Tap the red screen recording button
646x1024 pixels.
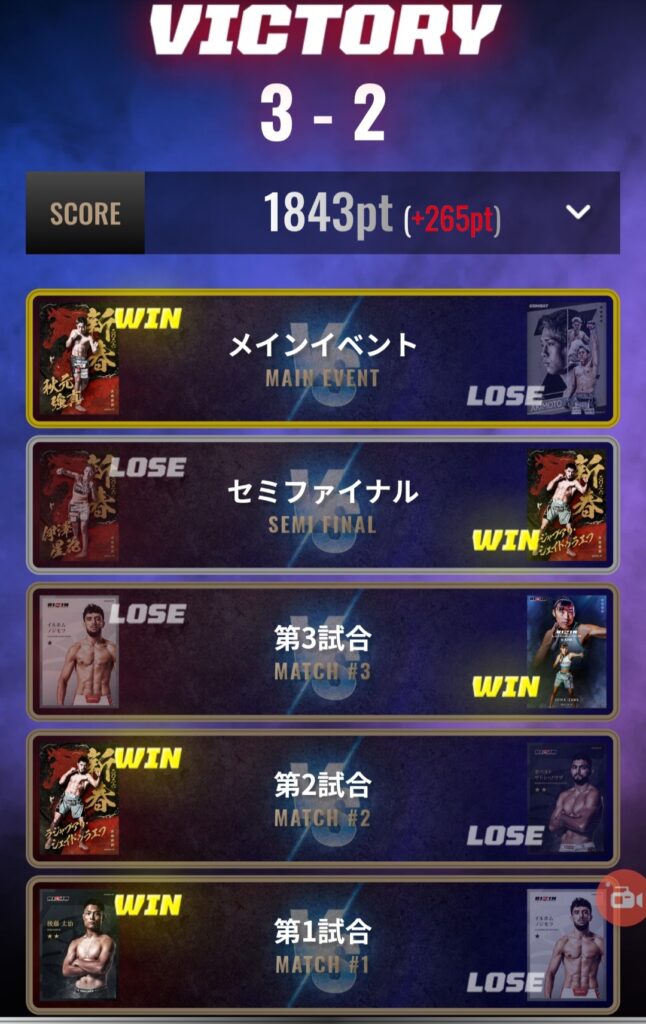(x=623, y=897)
